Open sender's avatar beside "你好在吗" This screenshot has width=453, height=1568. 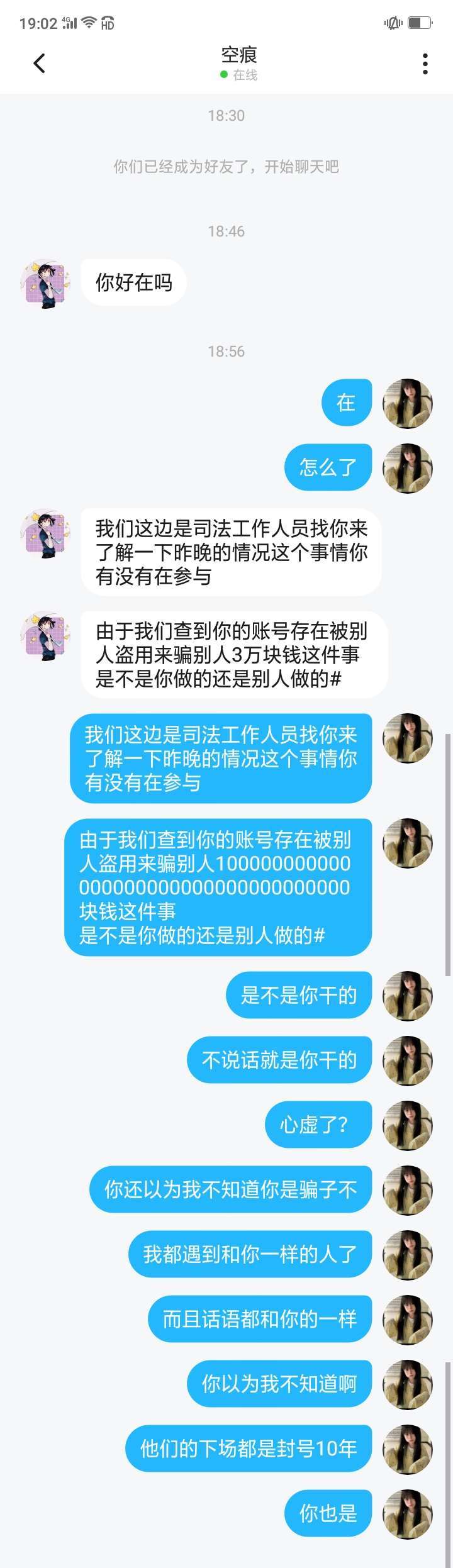pos(45,284)
